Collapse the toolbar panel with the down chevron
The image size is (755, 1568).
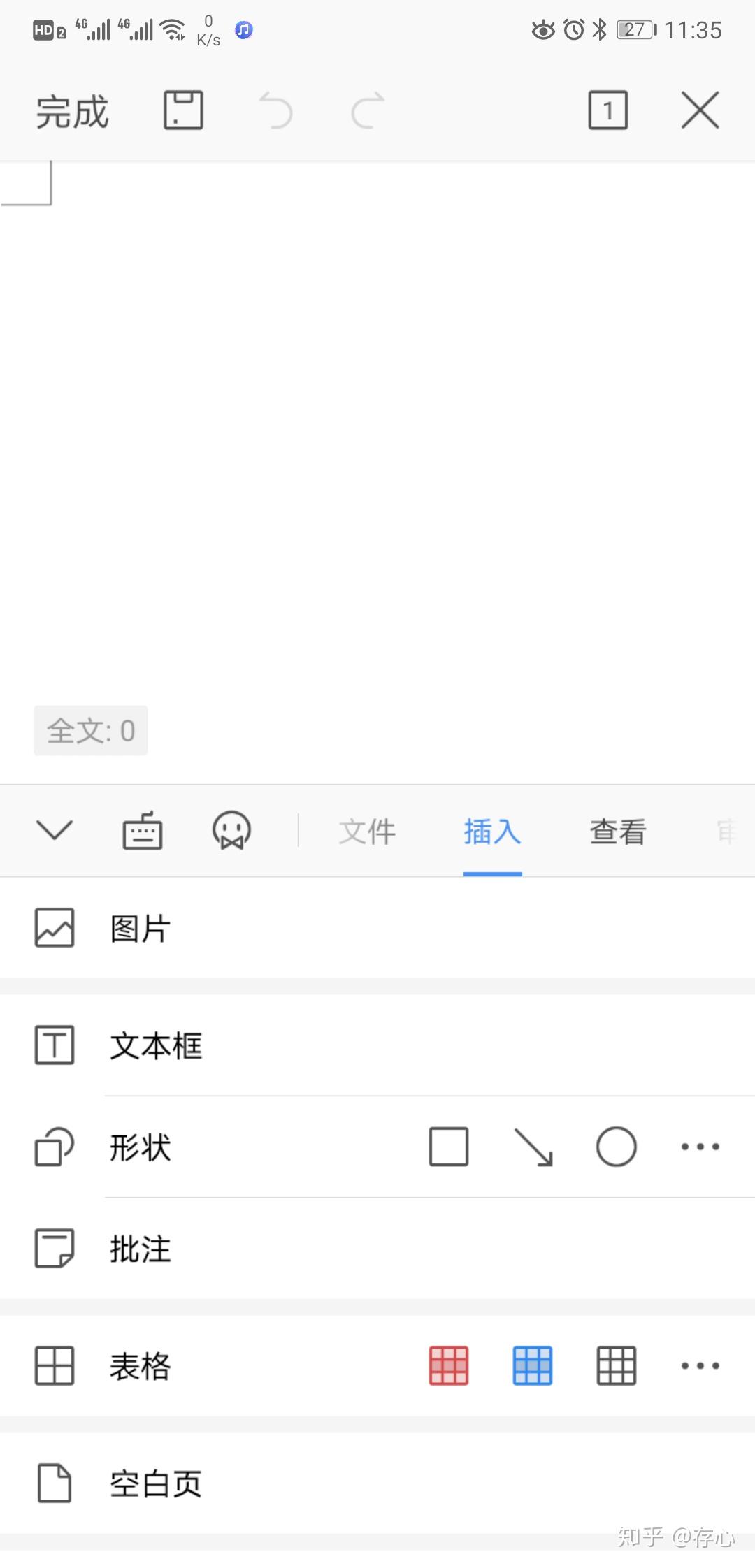pos(54,830)
